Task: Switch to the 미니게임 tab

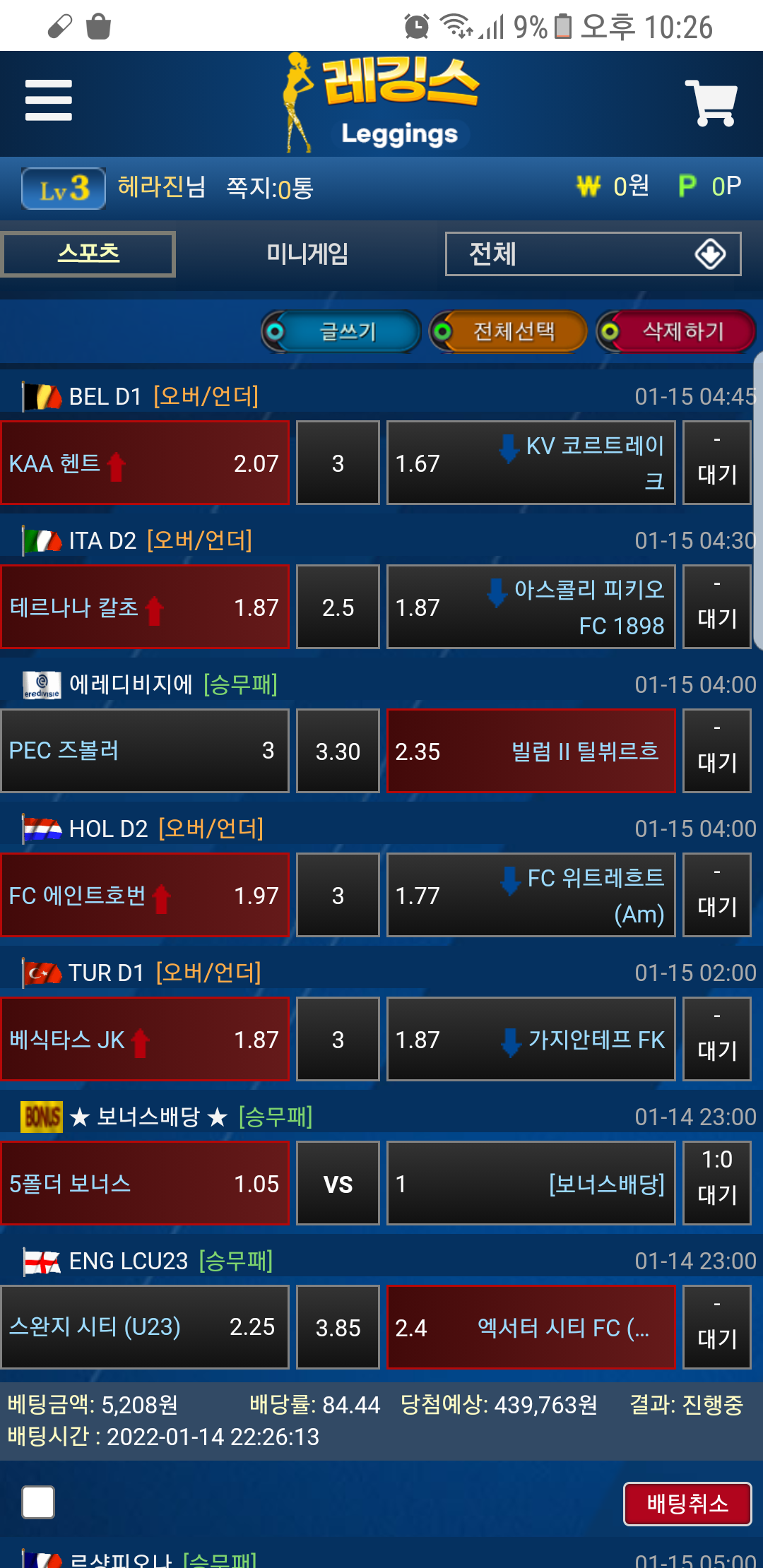Action: pos(307,254)
